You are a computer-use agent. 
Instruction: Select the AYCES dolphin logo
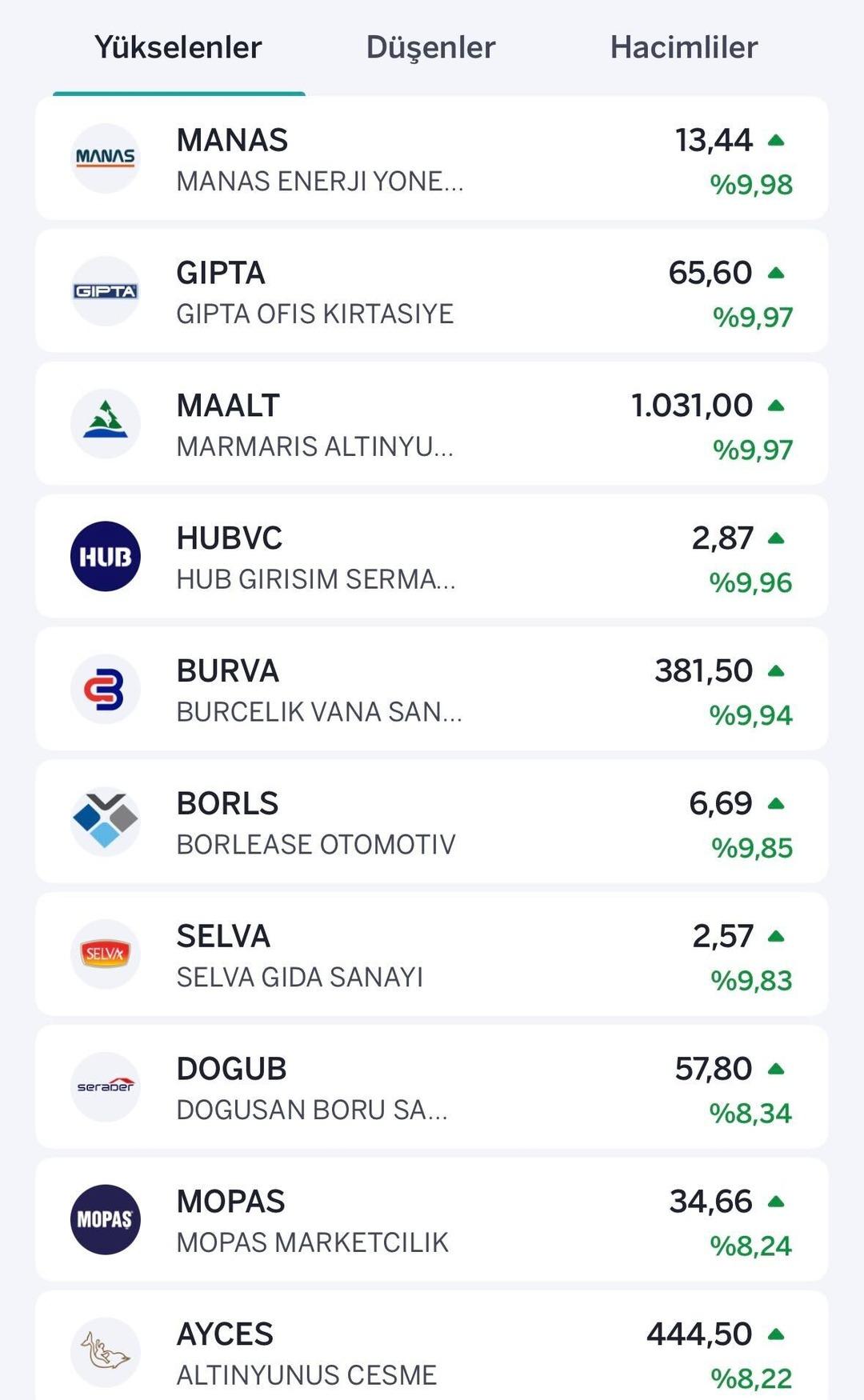click(105, 1351)
